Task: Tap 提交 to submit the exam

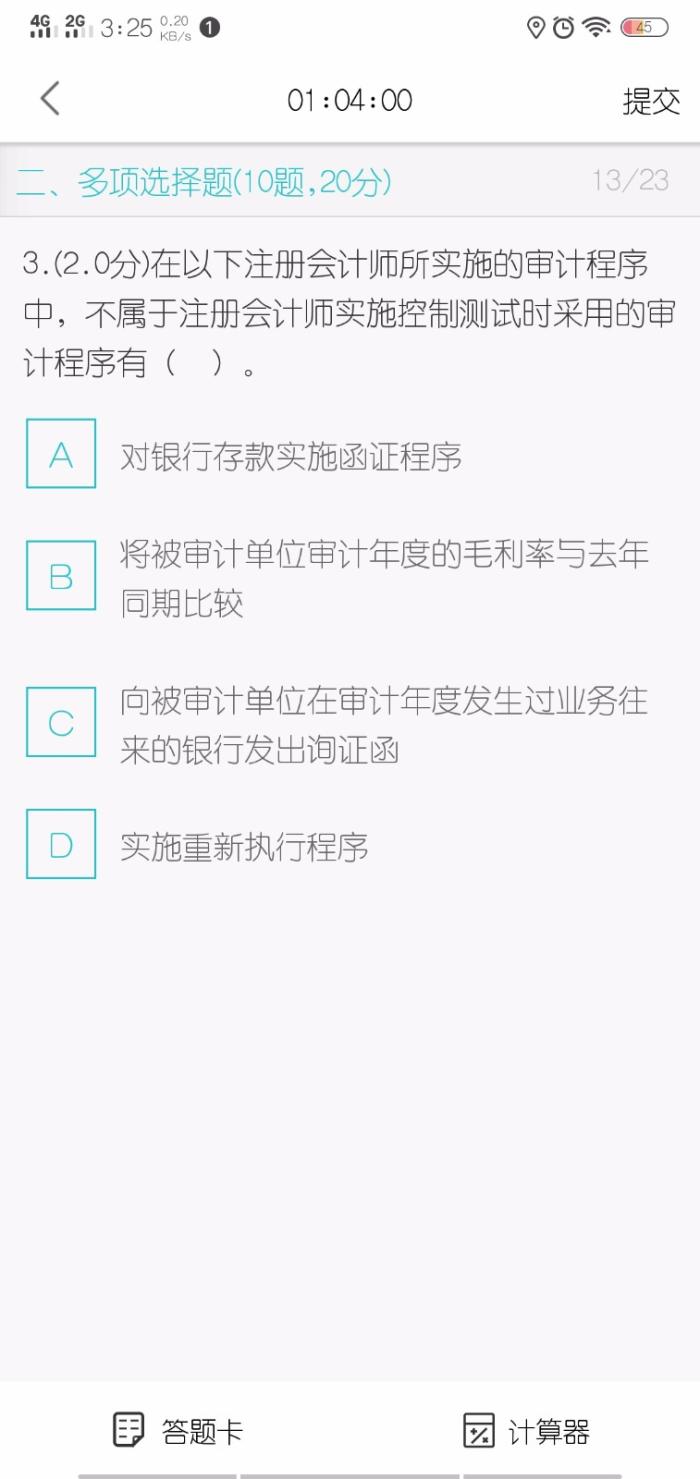Action: [x=651, y=101]
